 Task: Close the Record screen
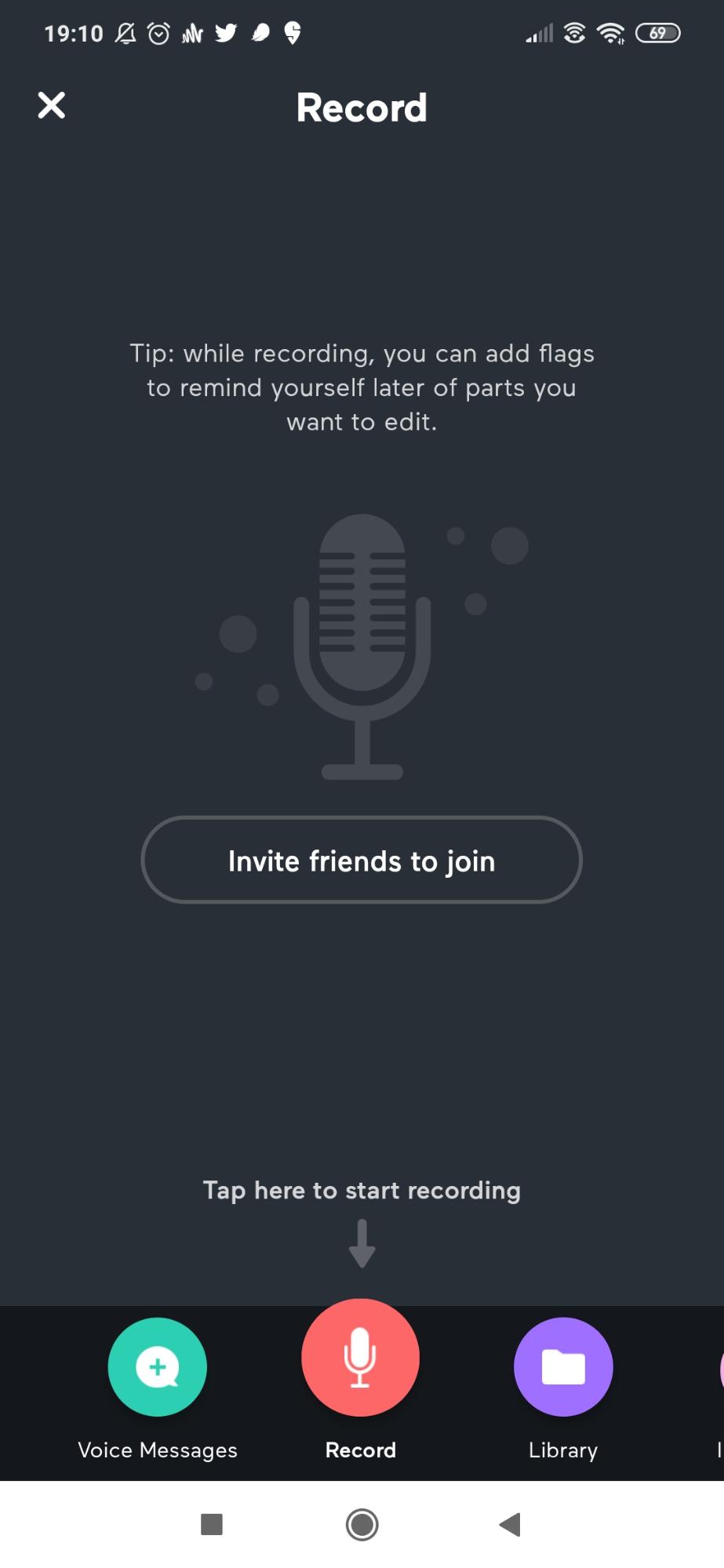tap(52, 105)
